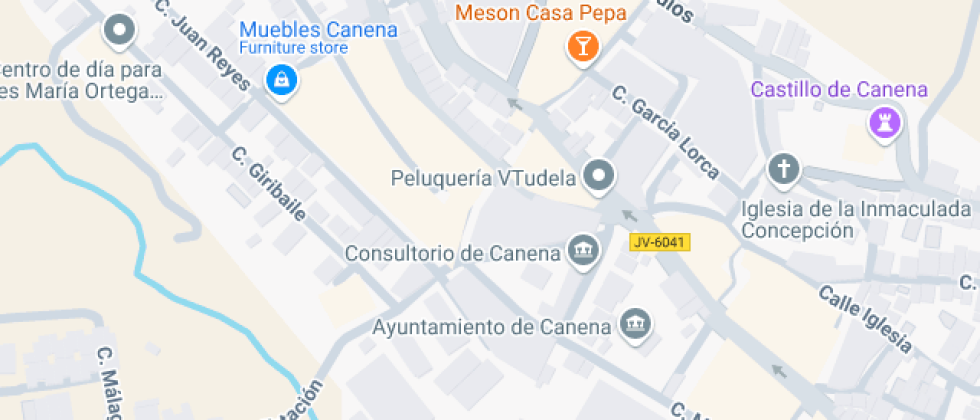The width and height of the screenshot is (980, 420).
Task: Open Iglesia de la Inmaculada Concepción marker
Action: [784, 170]
